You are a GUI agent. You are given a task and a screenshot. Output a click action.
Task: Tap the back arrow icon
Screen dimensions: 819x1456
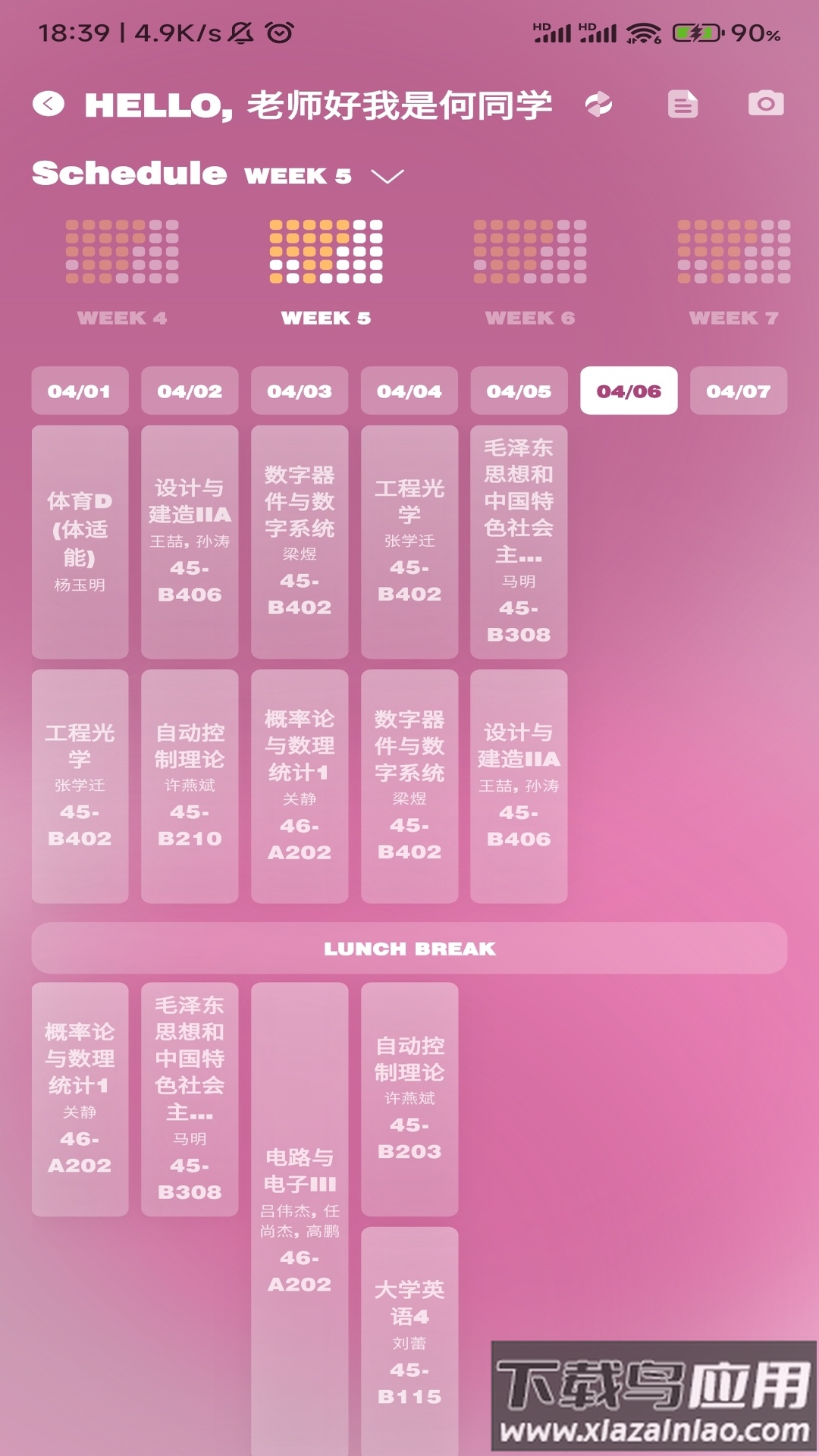click(48, 103)
